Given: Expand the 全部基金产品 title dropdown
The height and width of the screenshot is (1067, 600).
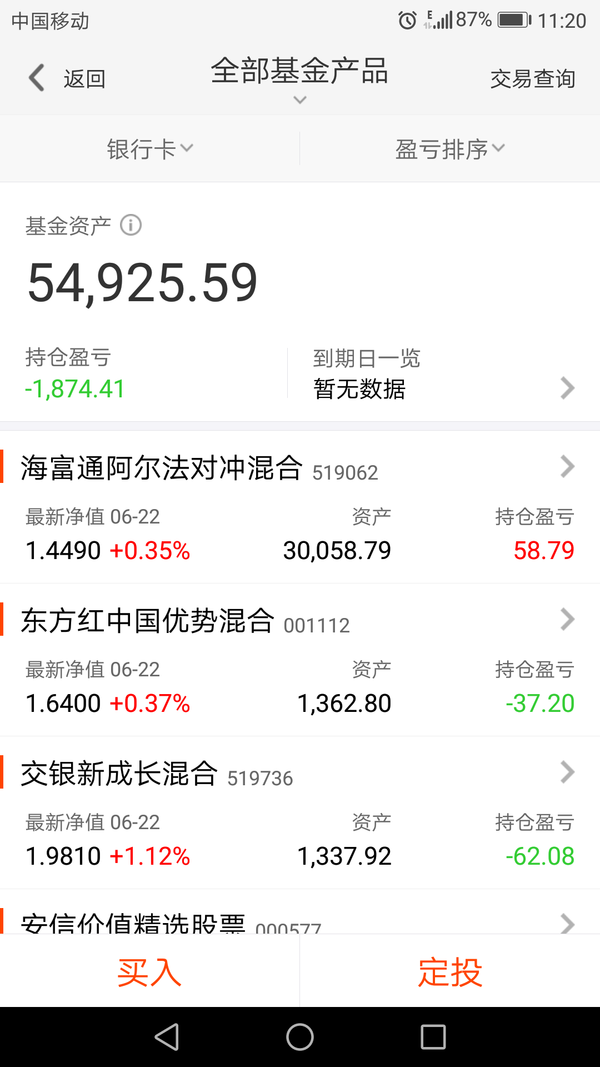Looking at the screenshot, I should tap(299, 80).
